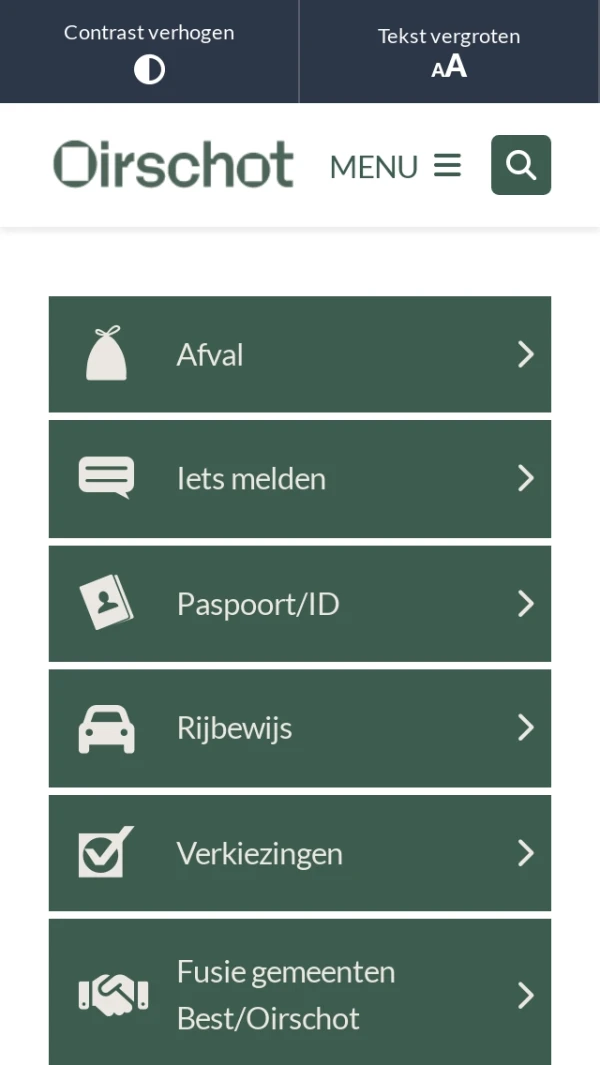This screenshot has height=1065, width=600.
Task: Open the MENU hamburger
Action: [395, 166]
